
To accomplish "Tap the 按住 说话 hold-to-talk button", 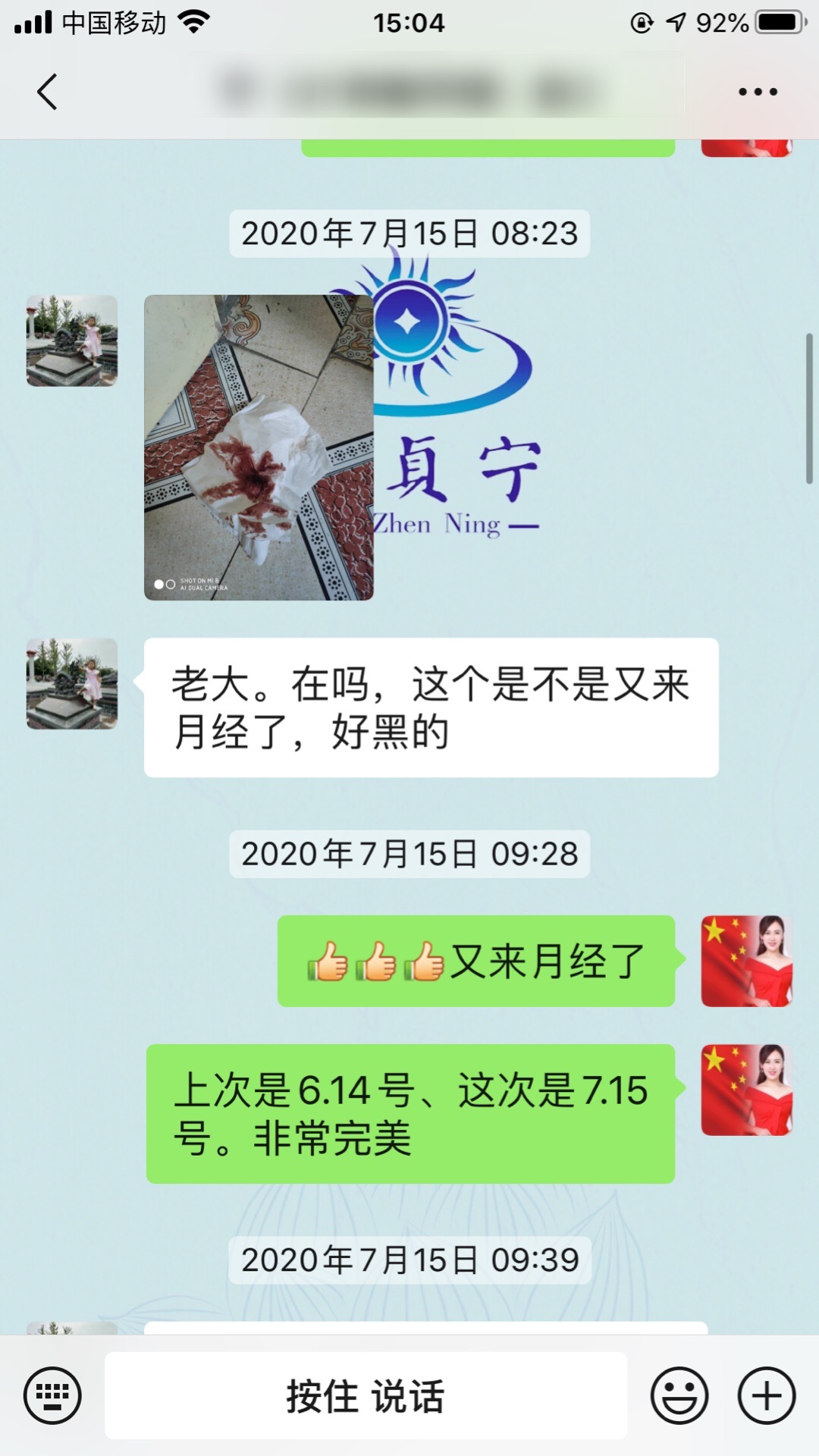I will tap(366, 1395).
